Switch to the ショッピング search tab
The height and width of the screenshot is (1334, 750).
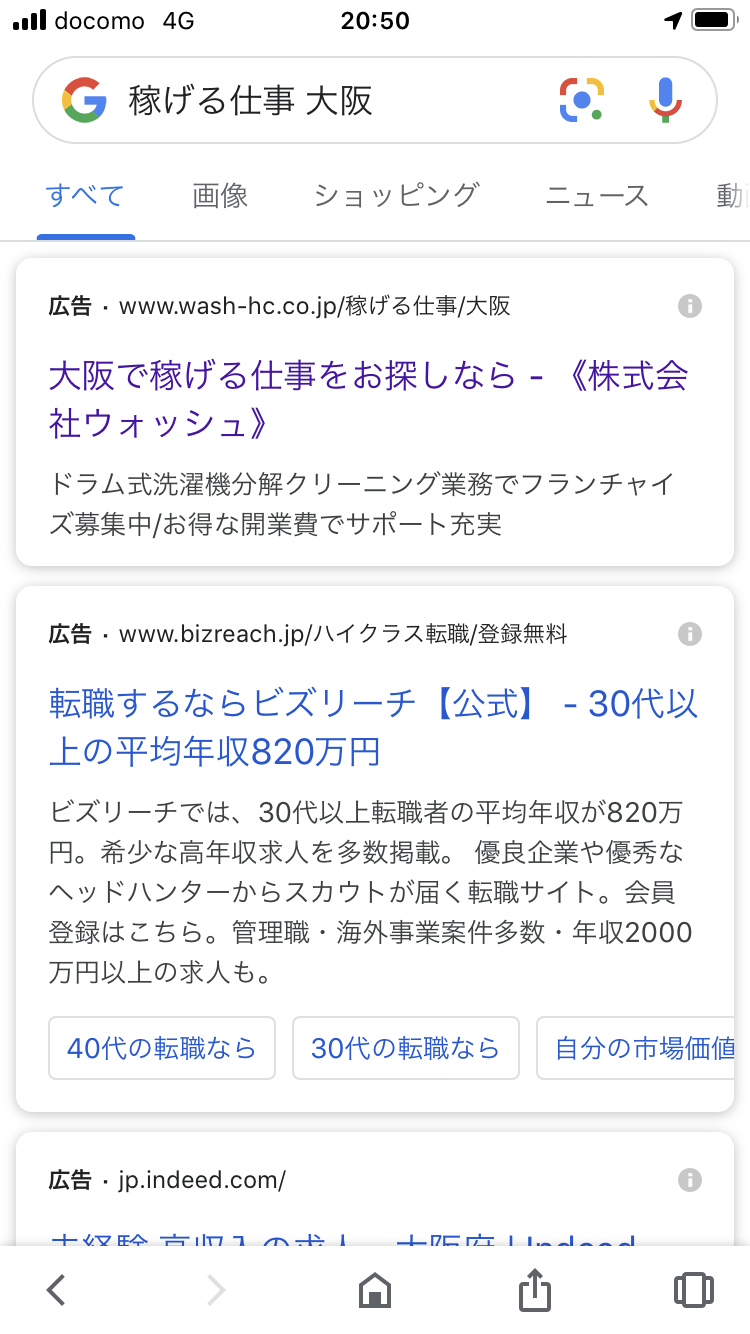click(x=394, y=196)
